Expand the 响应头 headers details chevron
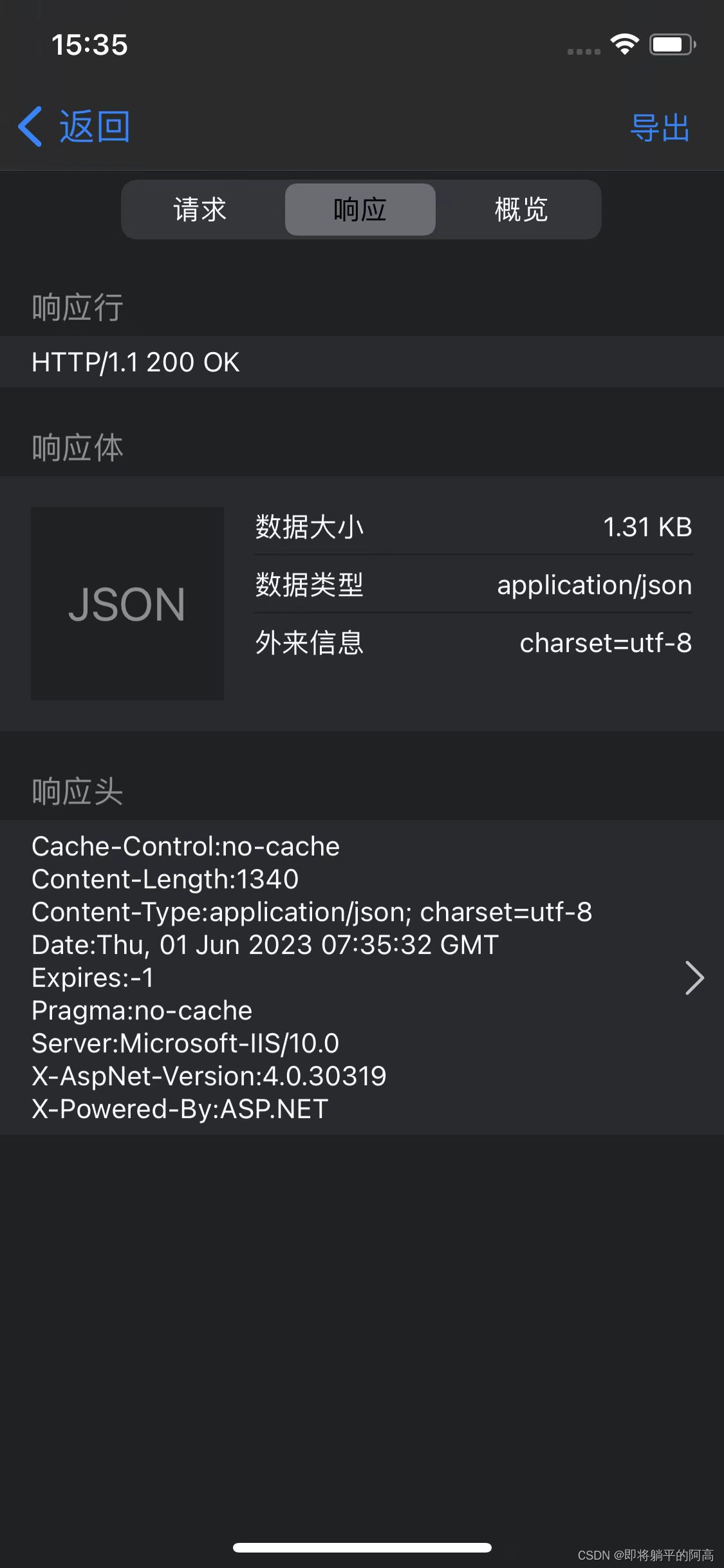This screenshot has width=724, height=1568. click(694, 978)
